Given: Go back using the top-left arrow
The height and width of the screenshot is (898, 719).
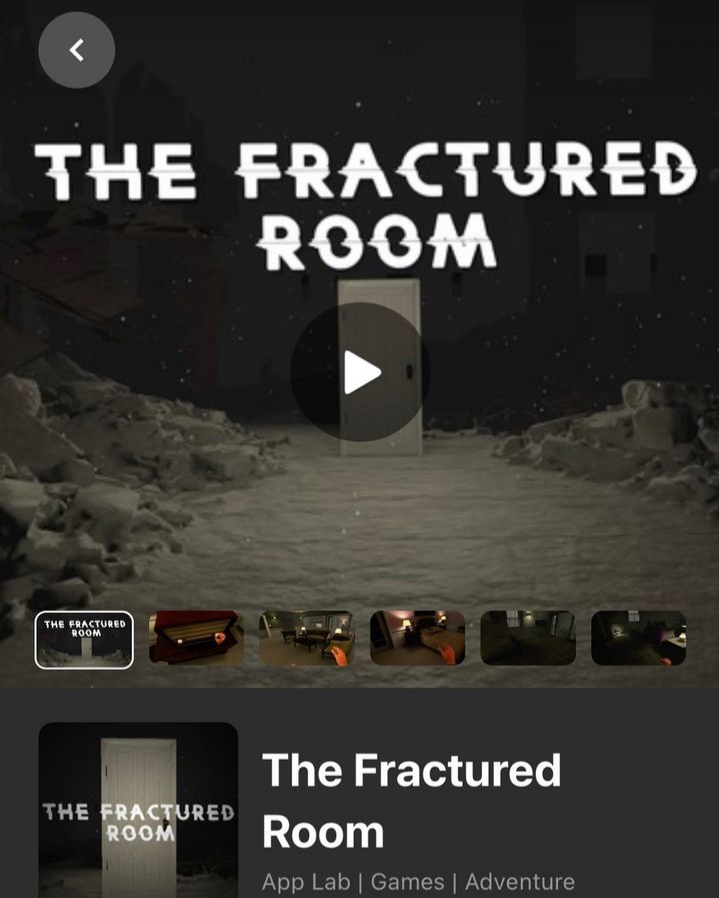Looking at the screenshot, I should pyautogui.click(x=76, y=50).
